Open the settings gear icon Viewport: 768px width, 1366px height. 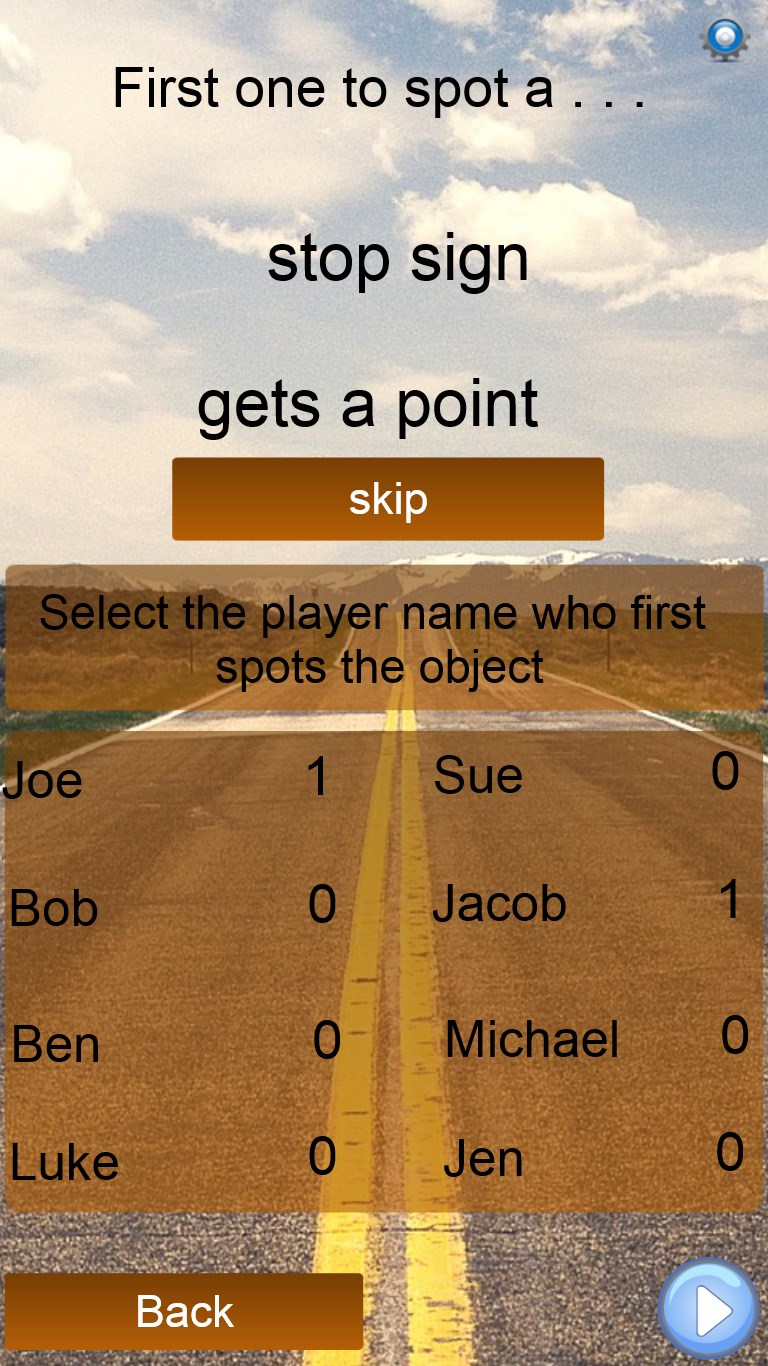(725, 39)
